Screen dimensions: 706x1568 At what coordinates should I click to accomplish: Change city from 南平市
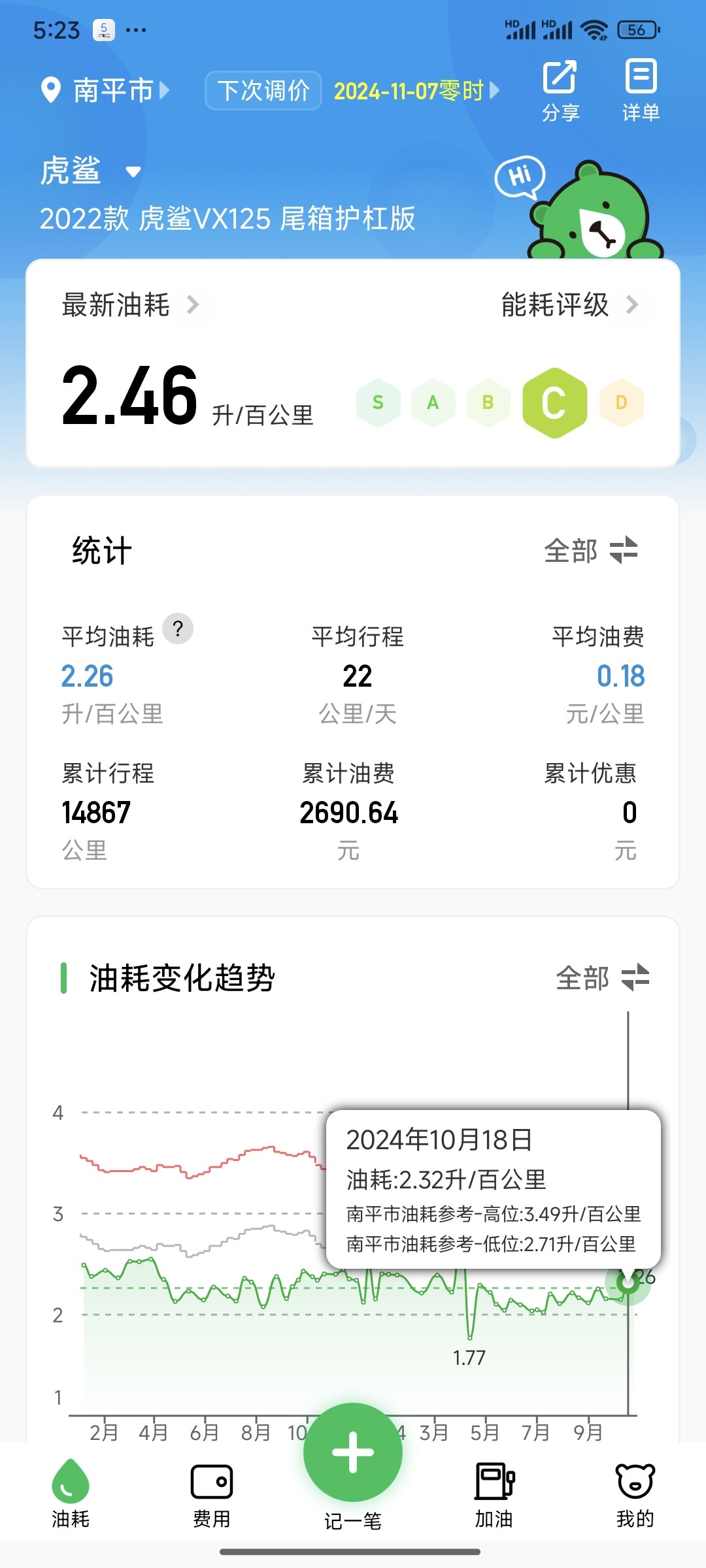tap(105, 90)
